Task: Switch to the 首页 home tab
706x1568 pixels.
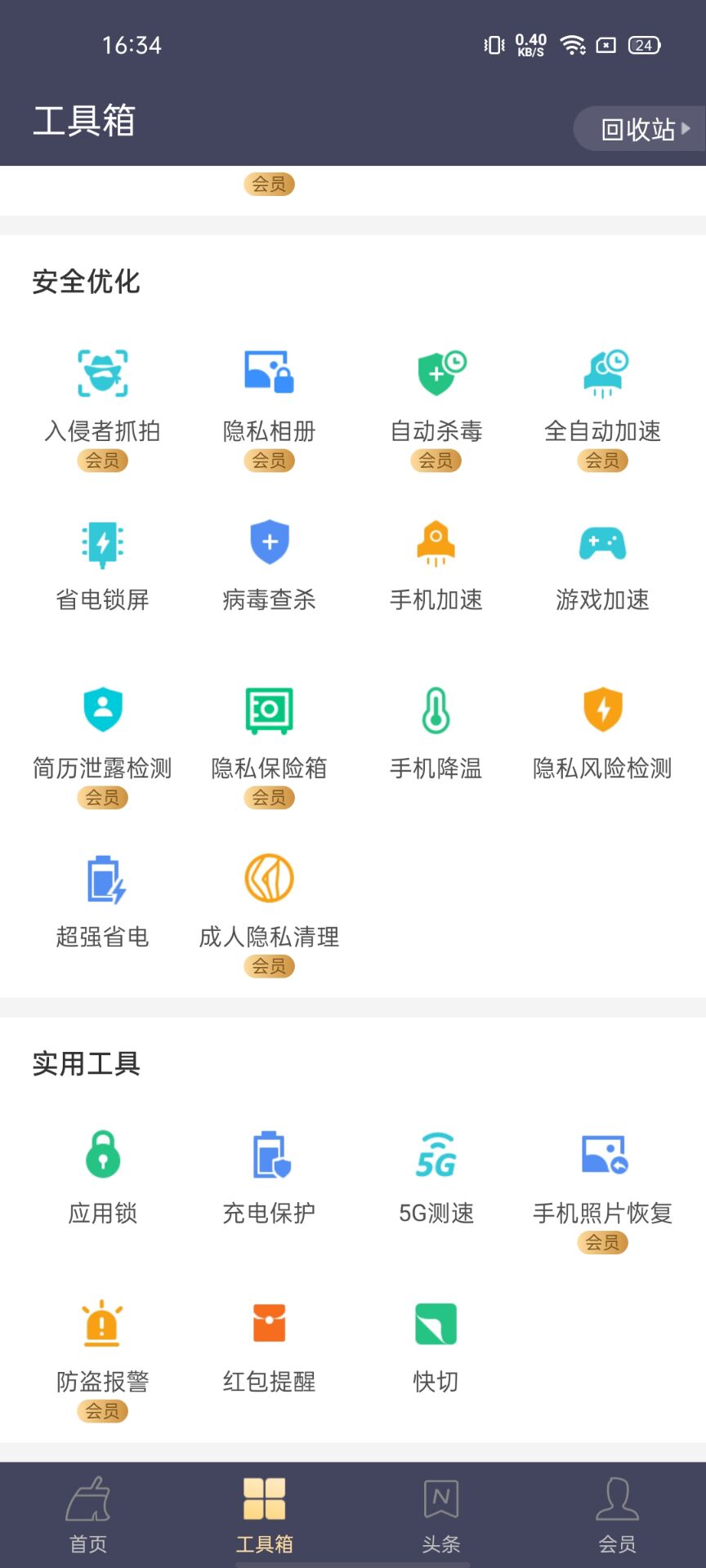Action: click(88, 1515)
